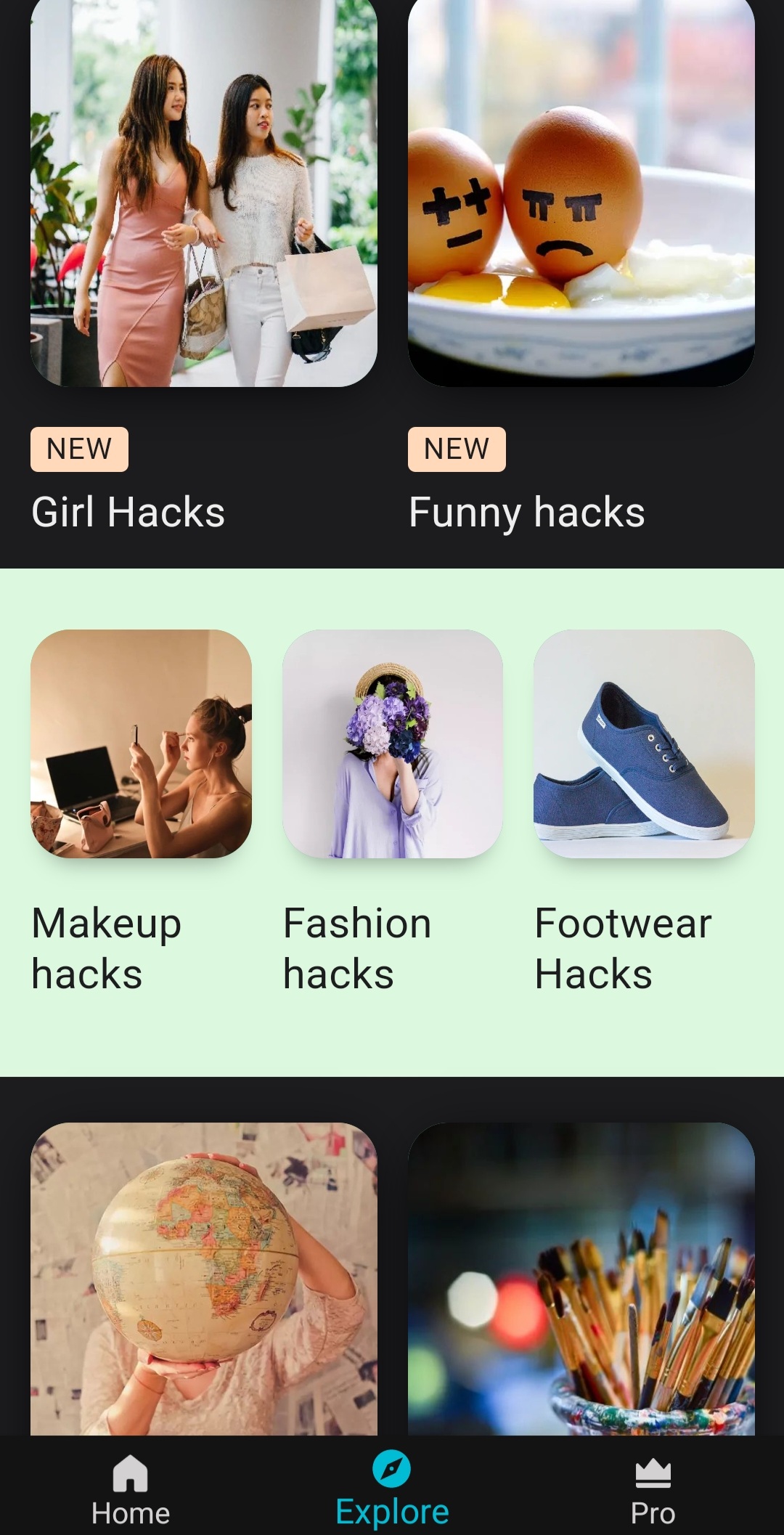This screenshot has height=1535, width=784.
Task: Tap the NEW badge above Girl Hacks
Action: pos(78,448)
